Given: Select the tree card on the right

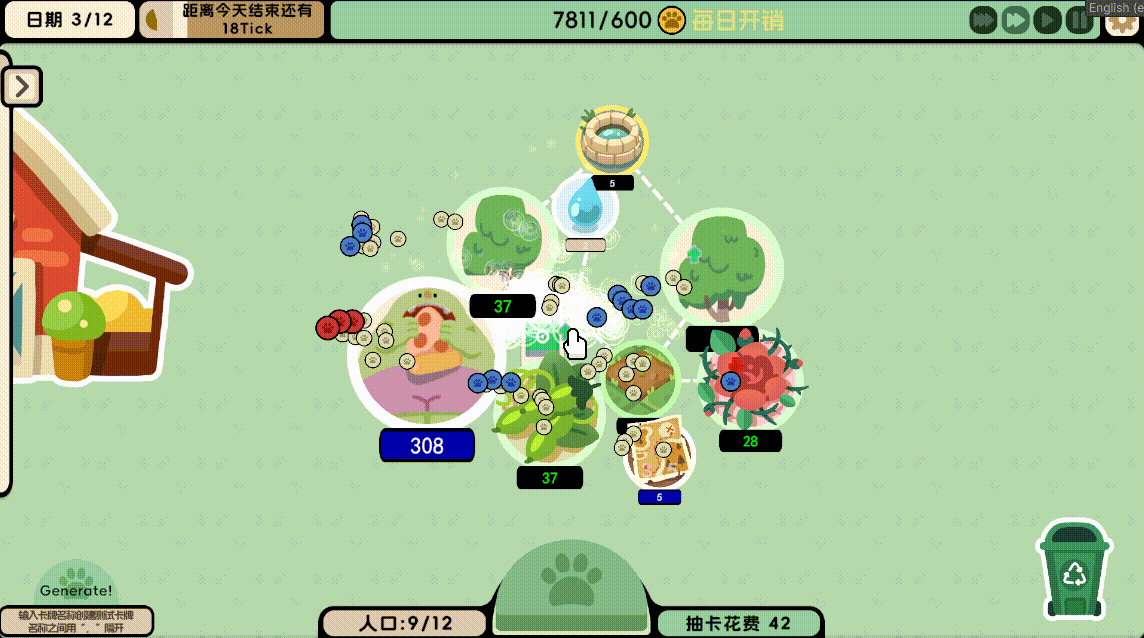Looking at the screenshot, I should coord(722,266).
